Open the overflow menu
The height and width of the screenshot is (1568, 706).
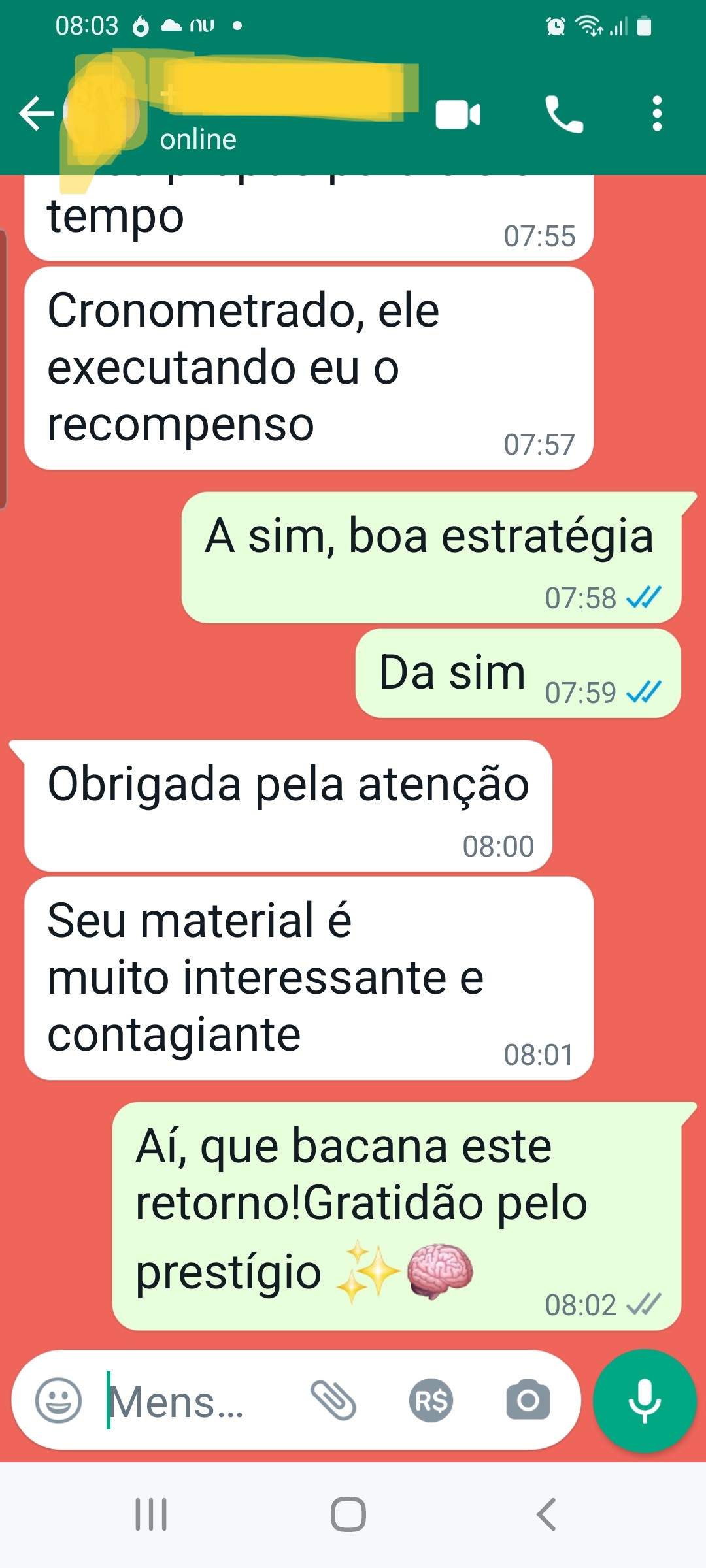click(x=657, y=114)
